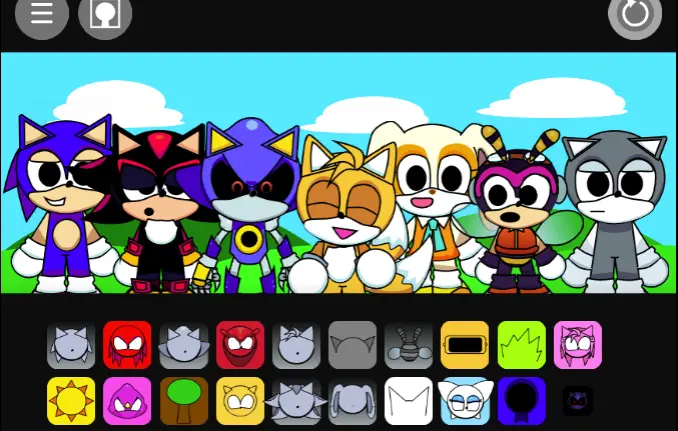Pick the yellow sun tile
This screenshot has height=431, width=678.
71,401
